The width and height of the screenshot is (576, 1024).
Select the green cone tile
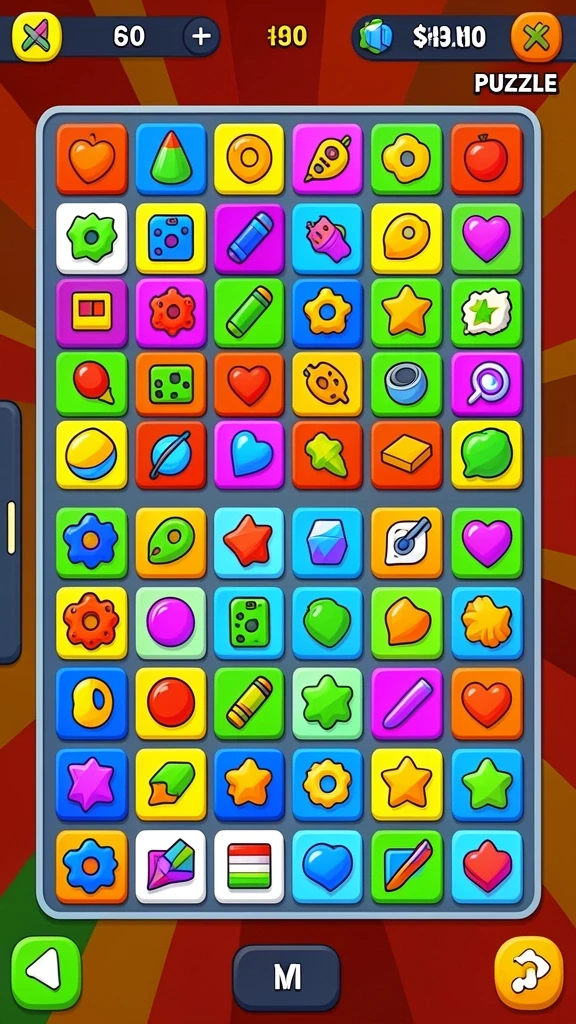tap(170, 159)
